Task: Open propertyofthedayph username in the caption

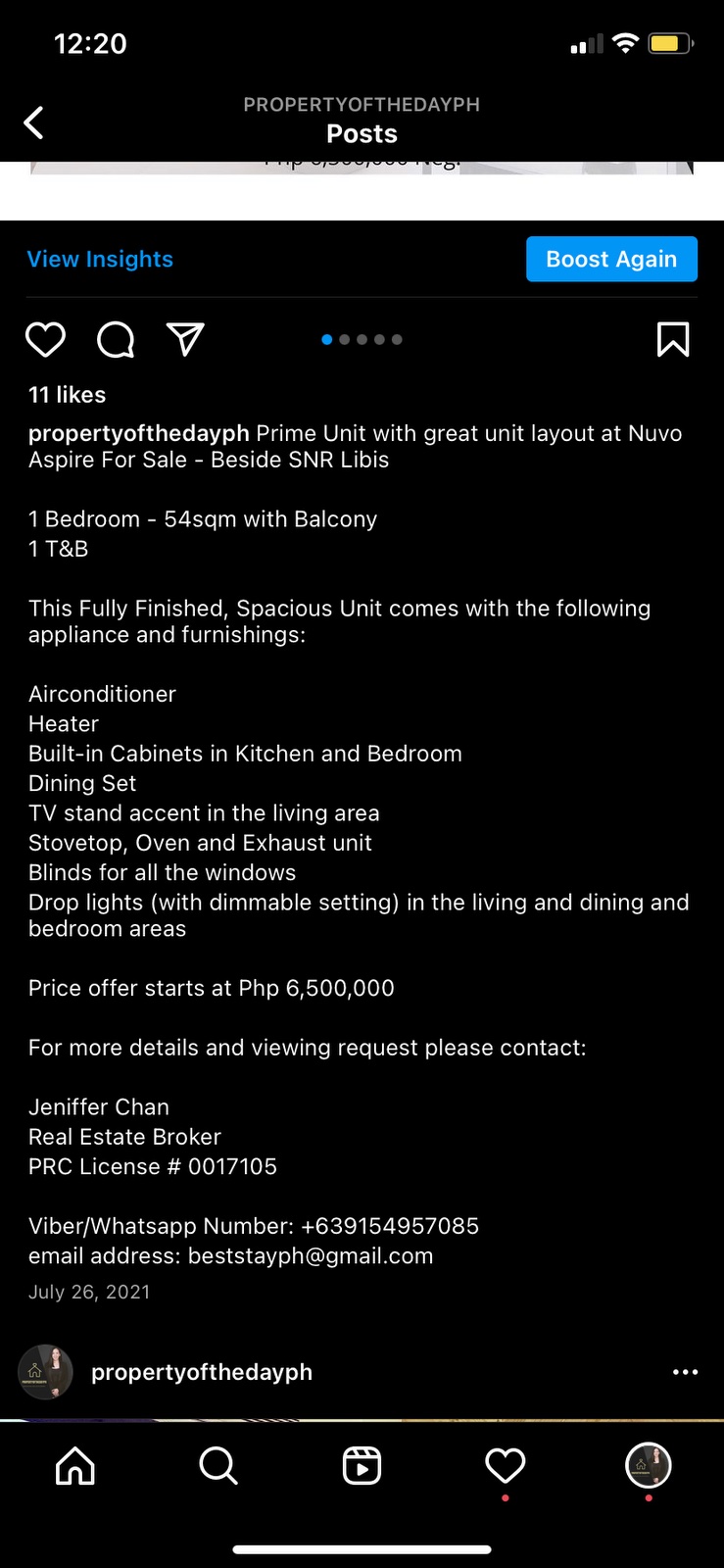Action: click(138, 433)
